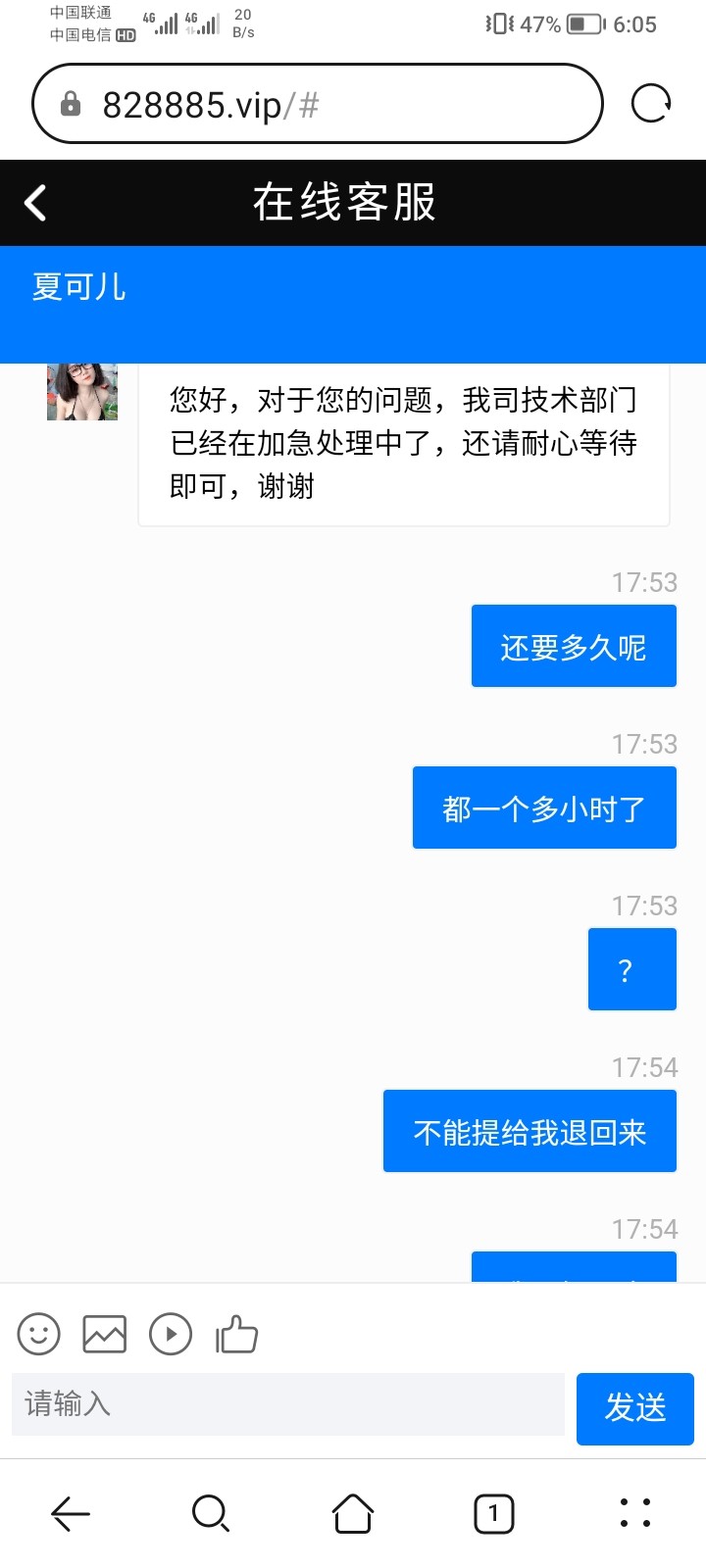Image resolution: width=706 pixels, height=1568 pixels.
Task: Open the browser tabs switcher
Action: click(x=494, y=1514)
